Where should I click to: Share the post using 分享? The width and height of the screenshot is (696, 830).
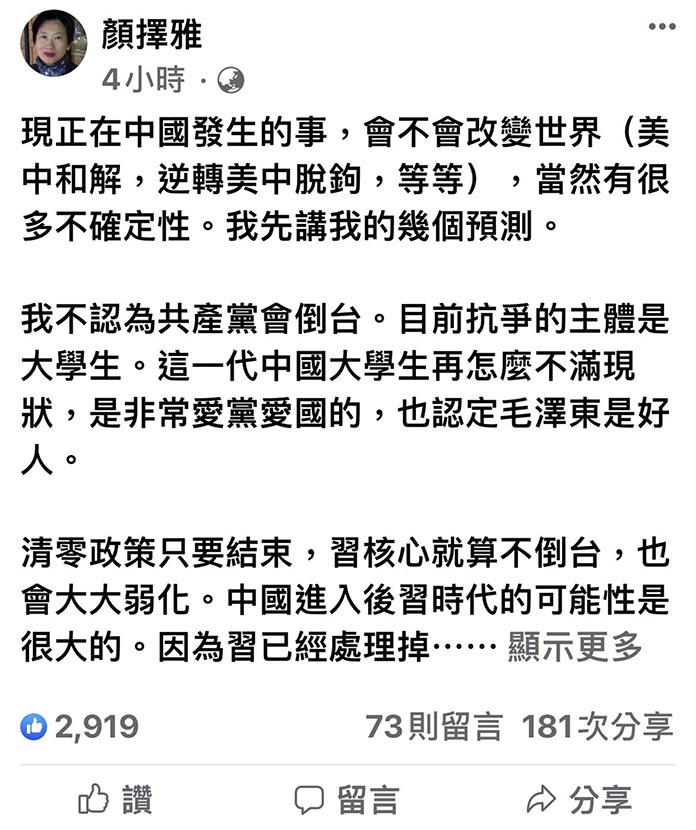[579, 799]
